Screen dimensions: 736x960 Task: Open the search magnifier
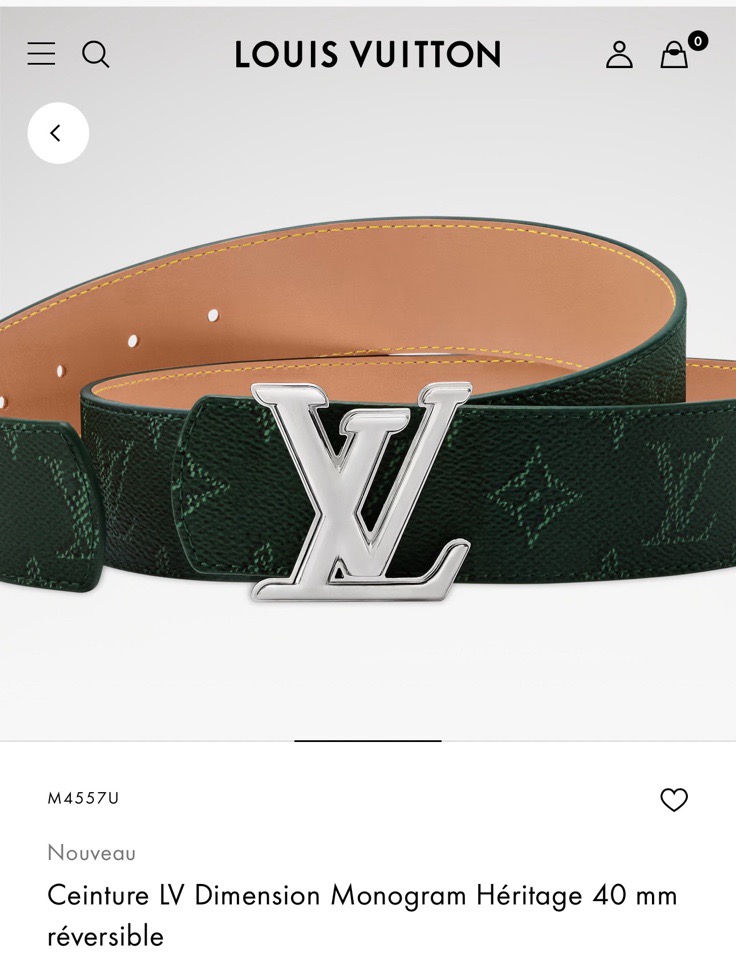pos(96,54)
